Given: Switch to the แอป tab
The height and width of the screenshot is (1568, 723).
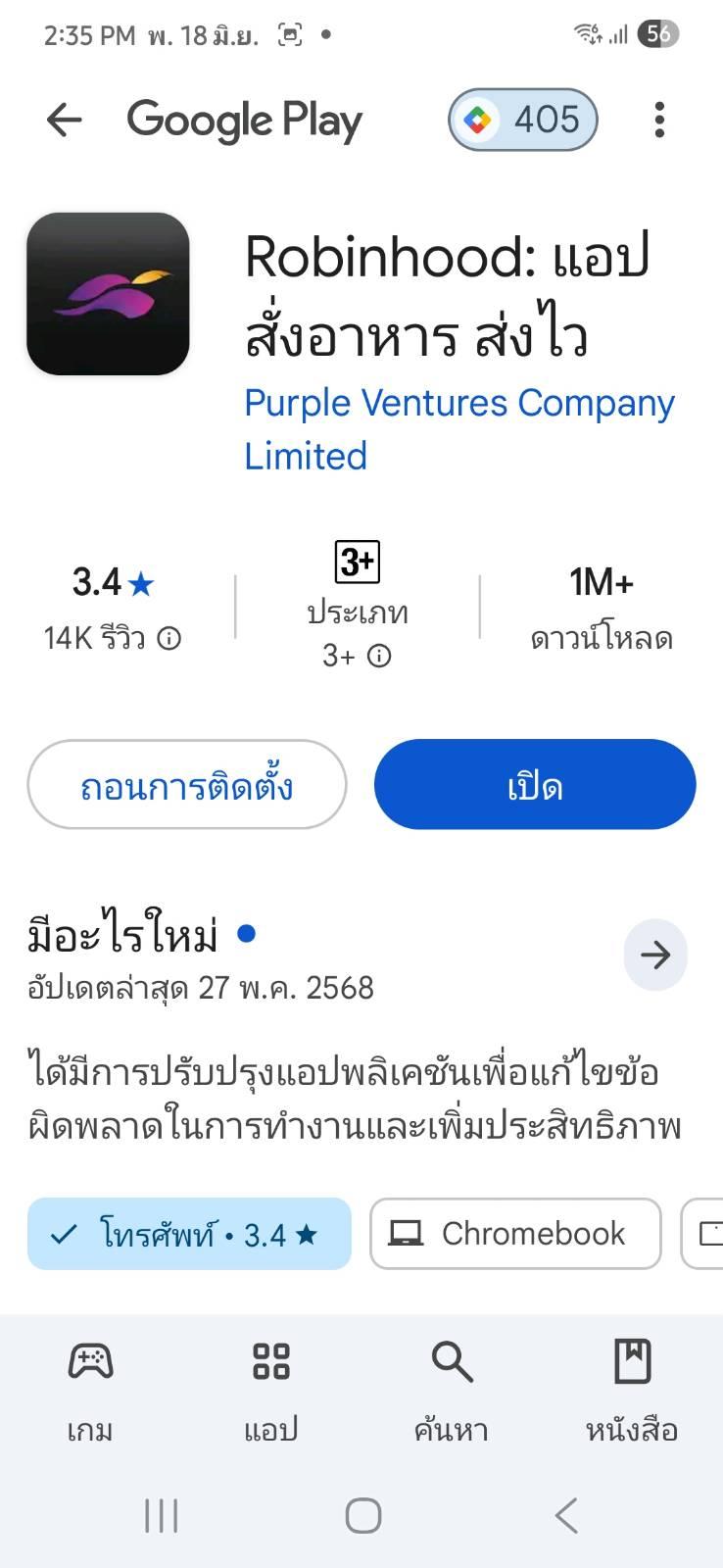Looking at the screenshot, I should [x=270, y=1390].
